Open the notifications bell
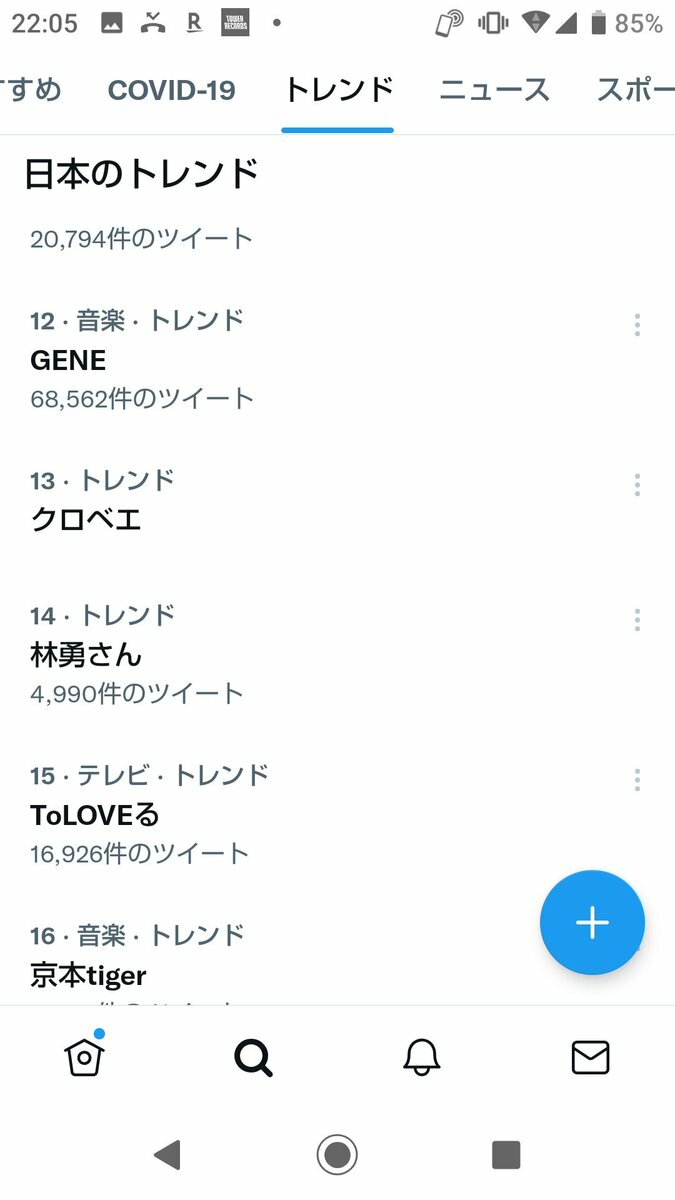The width and height of the screenshot is (675, 1200). coord(421,1057)
